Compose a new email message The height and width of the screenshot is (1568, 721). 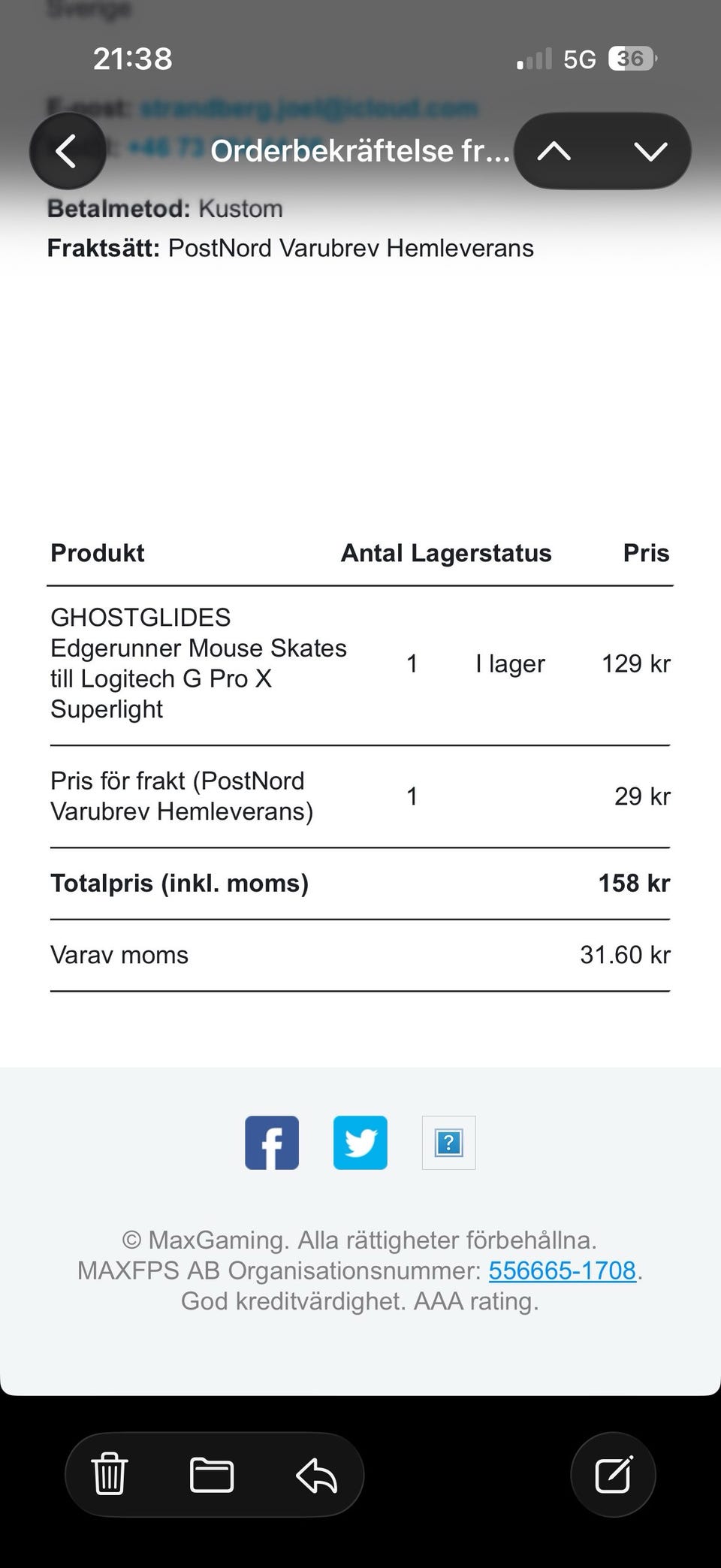(x=613, y=1474)
